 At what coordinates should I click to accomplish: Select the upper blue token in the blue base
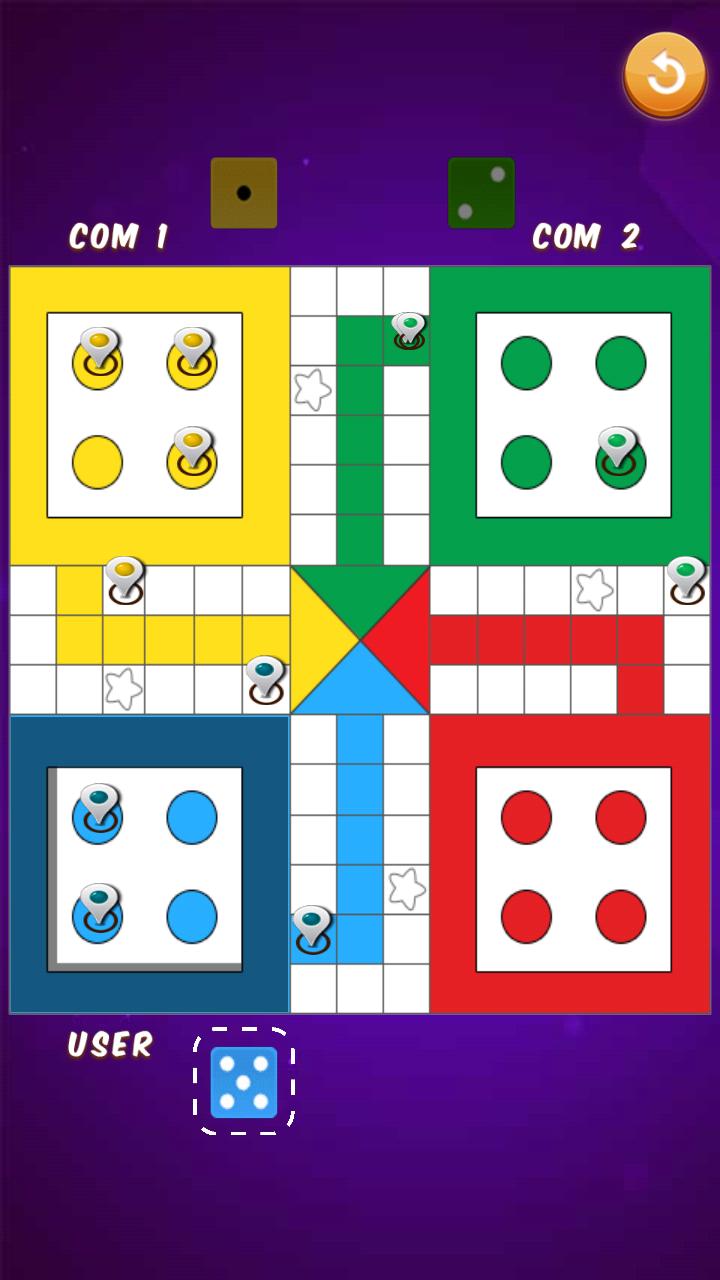99,810
